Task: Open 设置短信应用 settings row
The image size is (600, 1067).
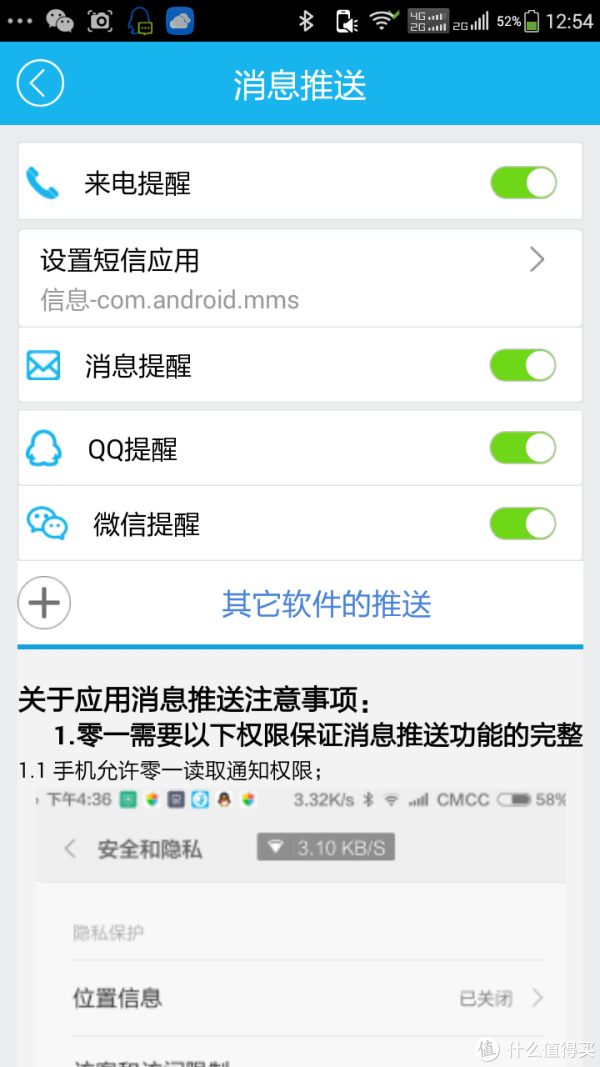Action: [300, 278]
